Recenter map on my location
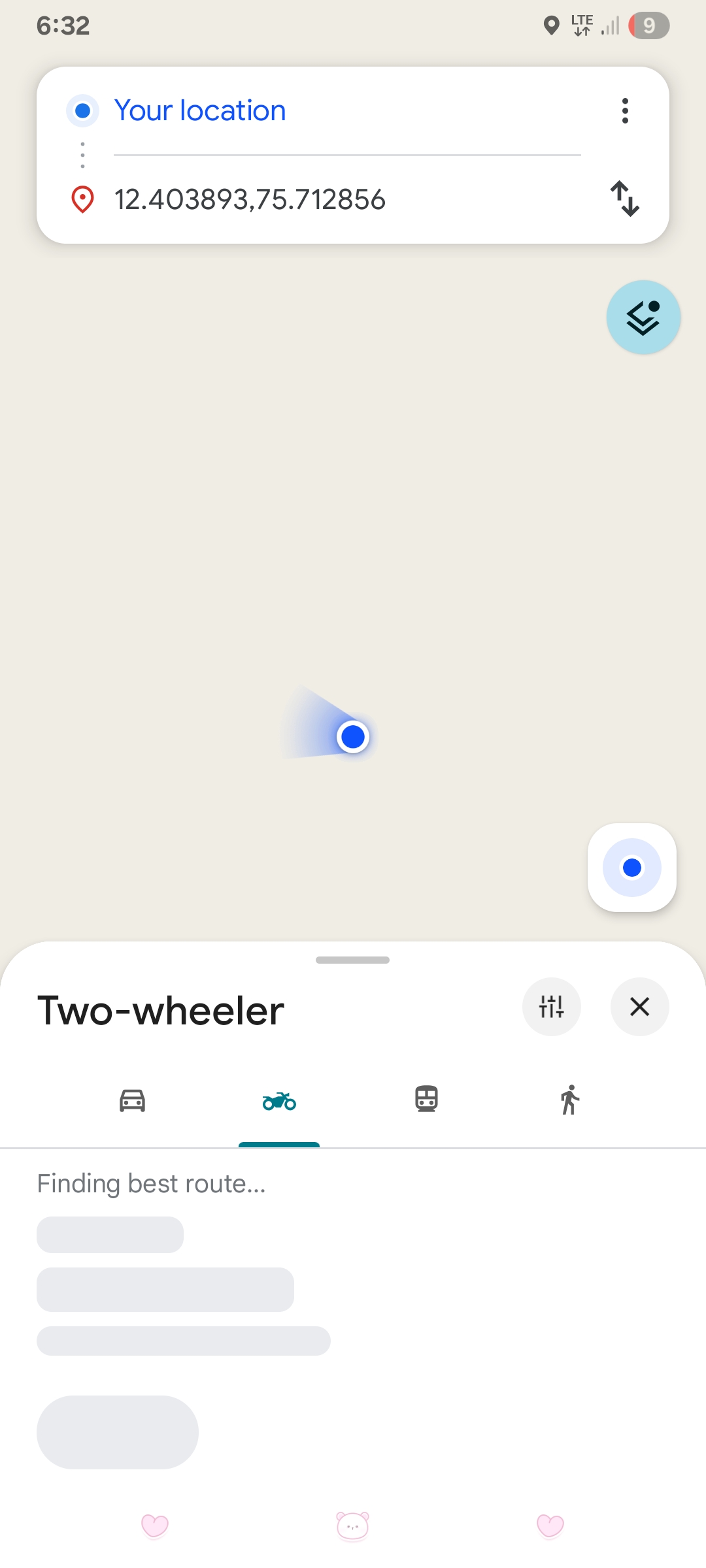 click(x=631, y=868)
